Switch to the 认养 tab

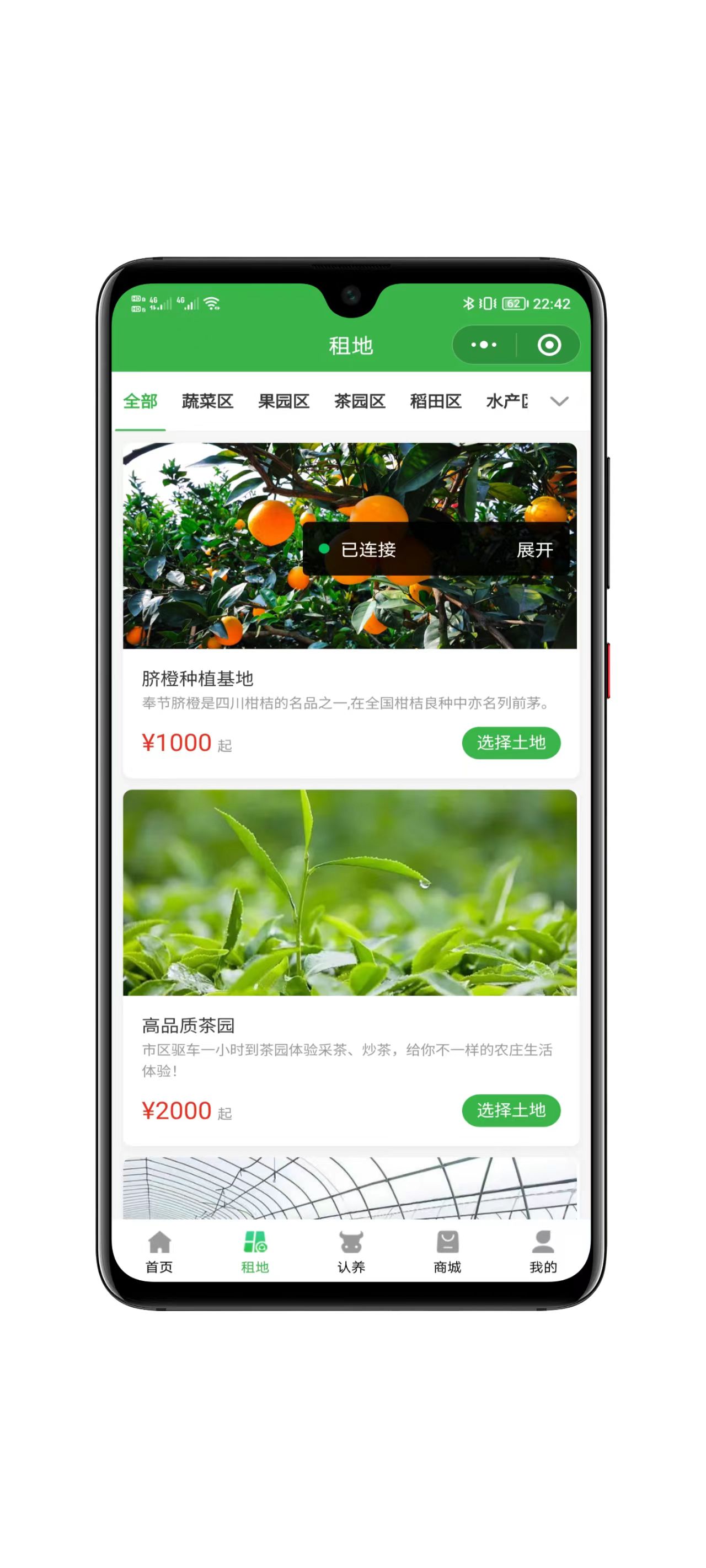click(x=351, y=1252)
